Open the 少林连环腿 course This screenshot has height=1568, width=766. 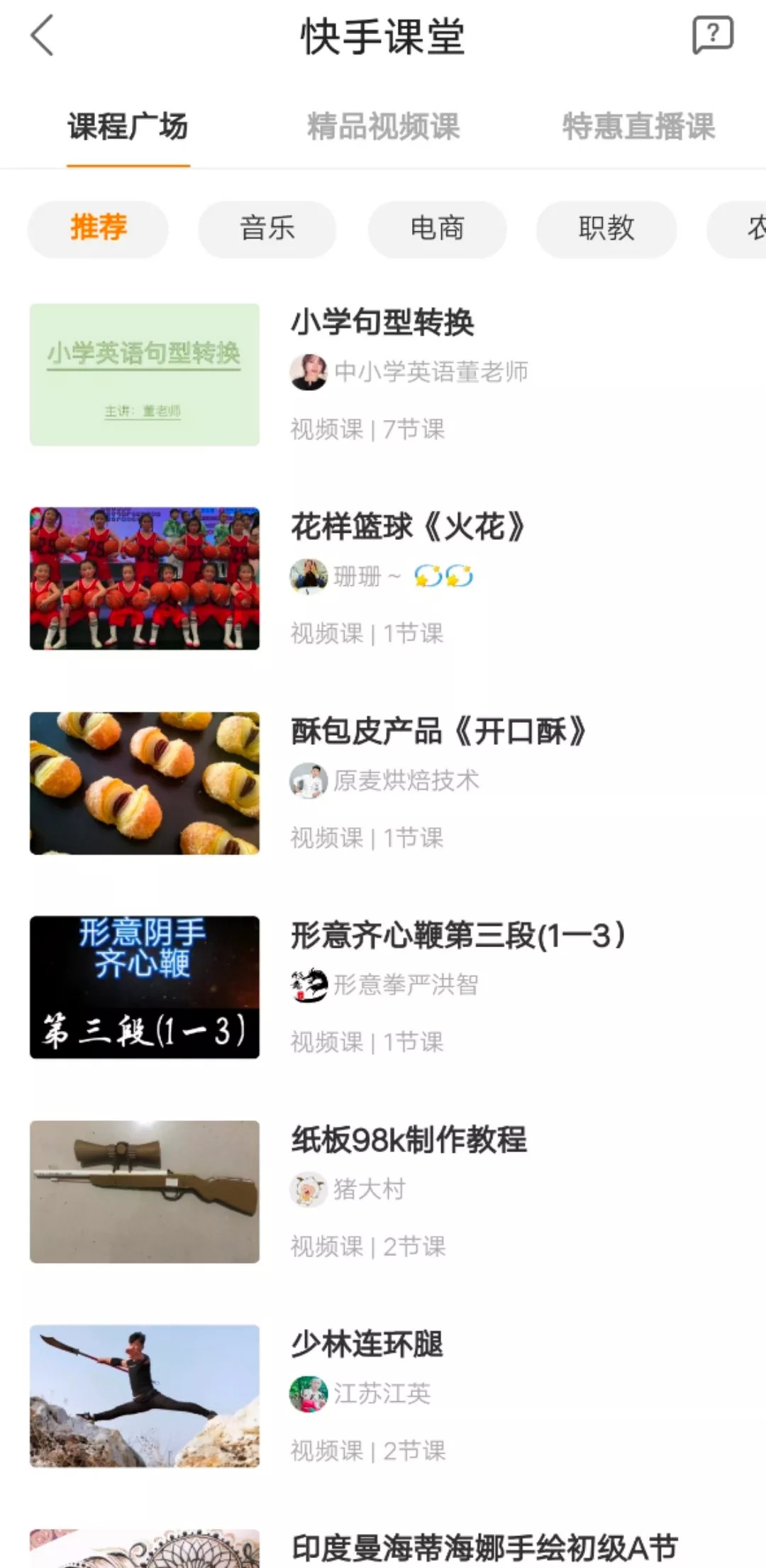coord(367,1345)
